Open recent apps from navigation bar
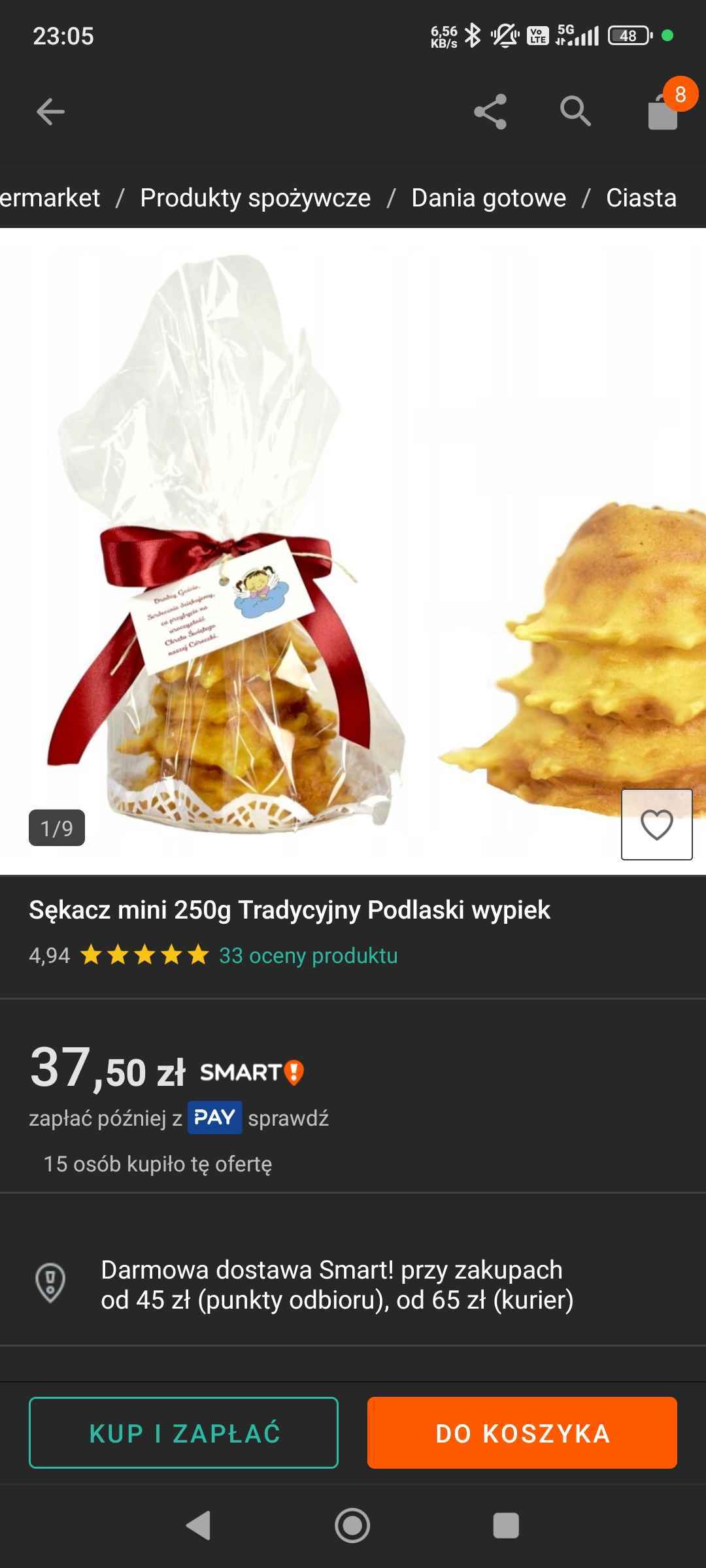Image resolution: width=706 pixels, height=1568 pixels. tap(505, 1526)
